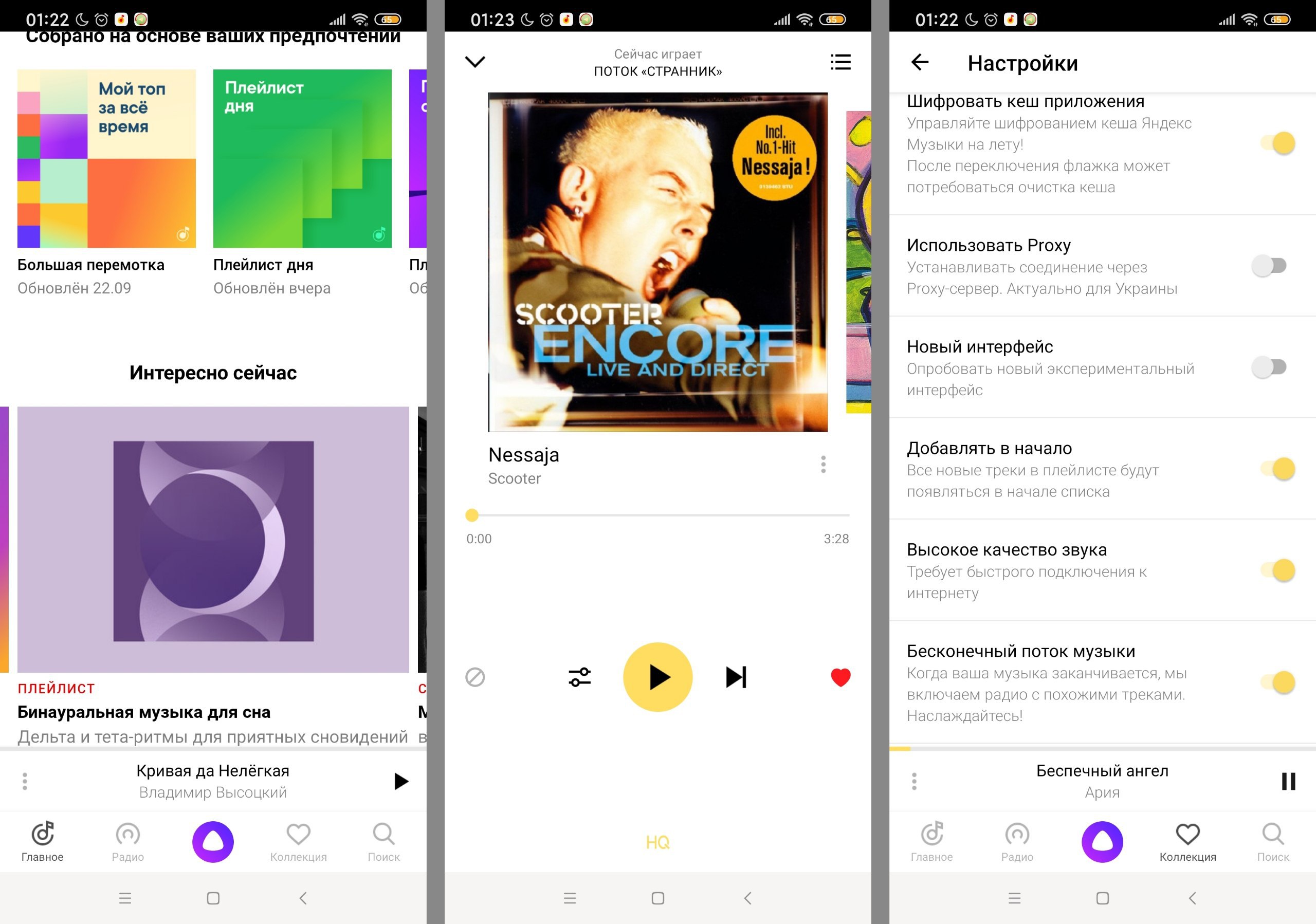Open the "Большая перемотка" playlist card
Screen dimensions: 1316x924
click(x=106, y=159)
